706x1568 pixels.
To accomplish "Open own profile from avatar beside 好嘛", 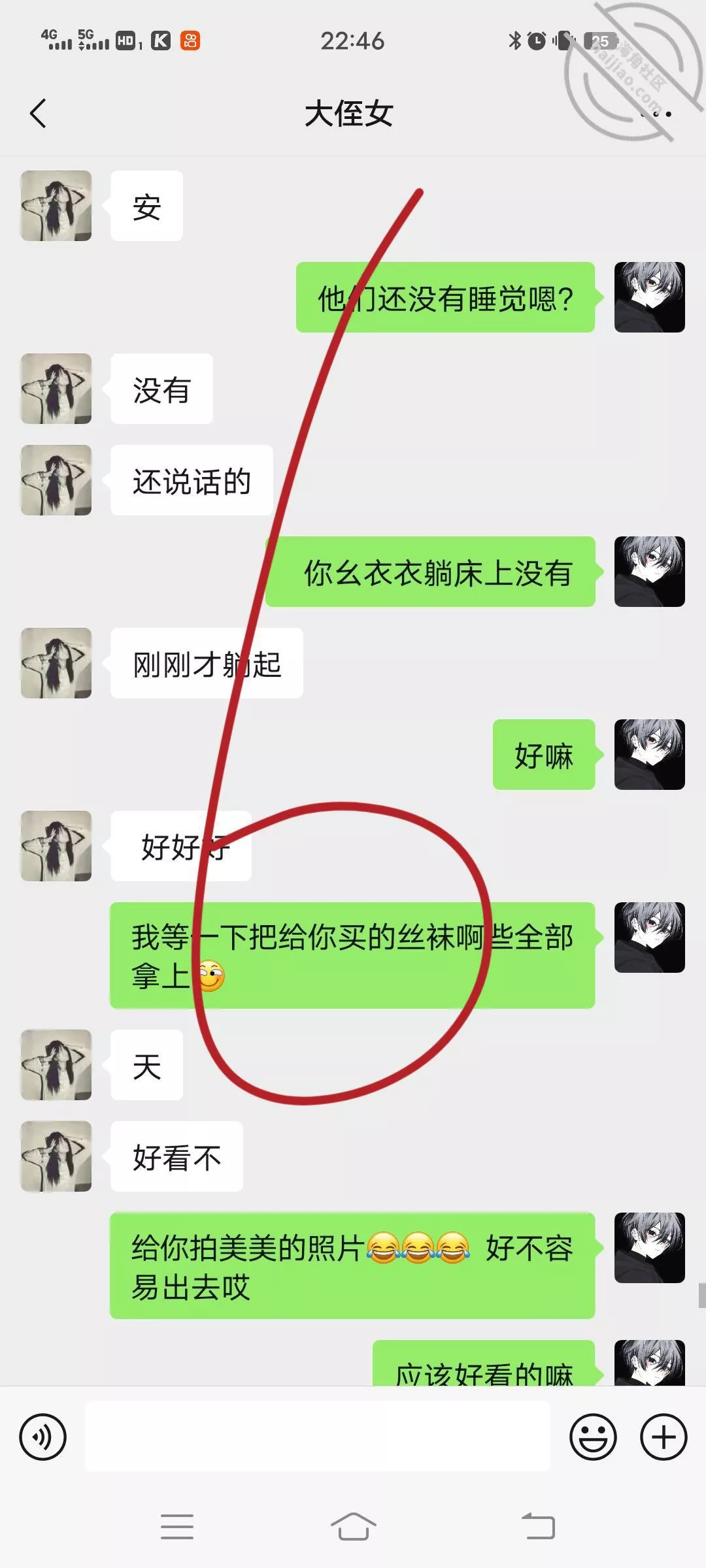I will pyautogui.click(x=649, y=755).
